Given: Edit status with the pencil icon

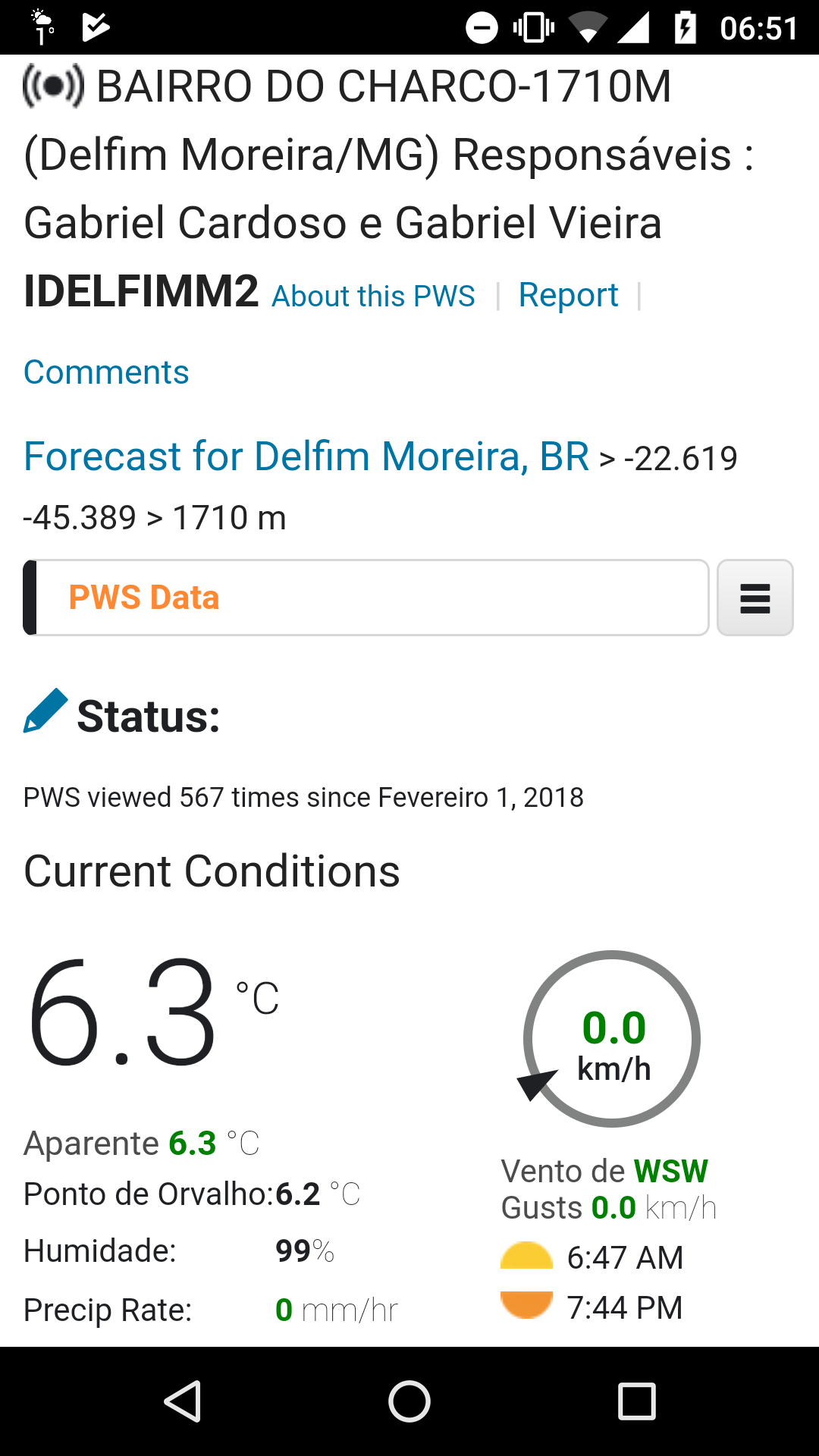Looking at the screenshot, I should pos(45,711).
